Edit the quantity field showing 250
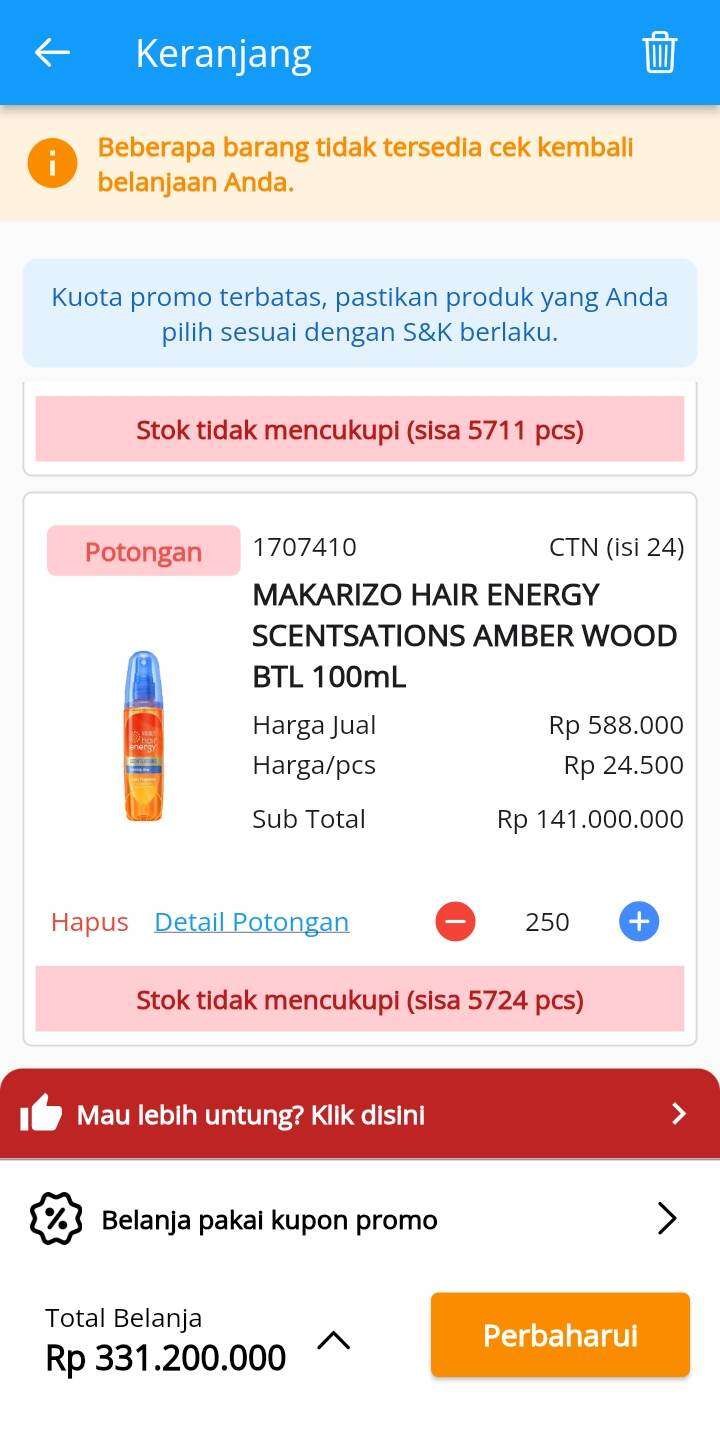The width and height of the screenshot is (720, 1451). click(547, 921)
